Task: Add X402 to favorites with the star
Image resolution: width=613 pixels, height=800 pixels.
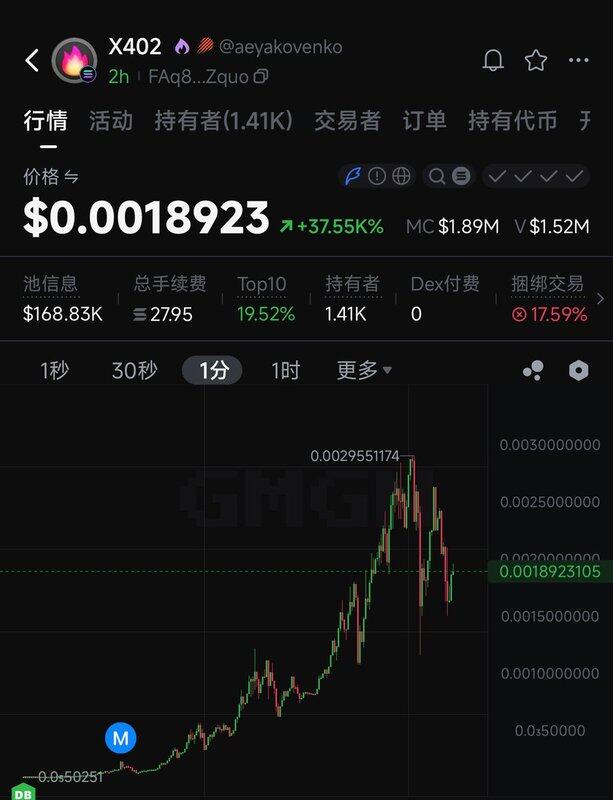Action: tap(536, 60)
